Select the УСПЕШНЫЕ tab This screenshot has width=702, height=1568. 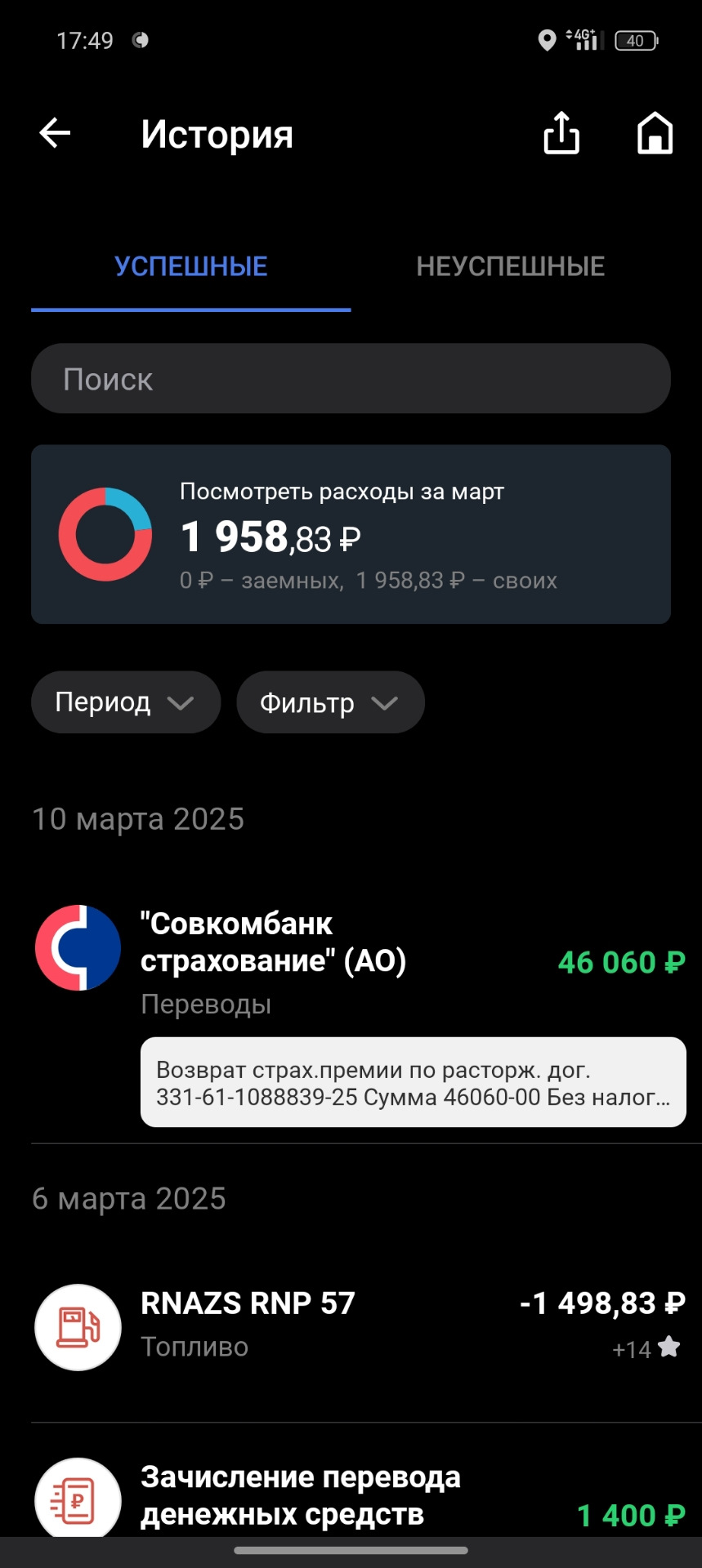(190, 265)
